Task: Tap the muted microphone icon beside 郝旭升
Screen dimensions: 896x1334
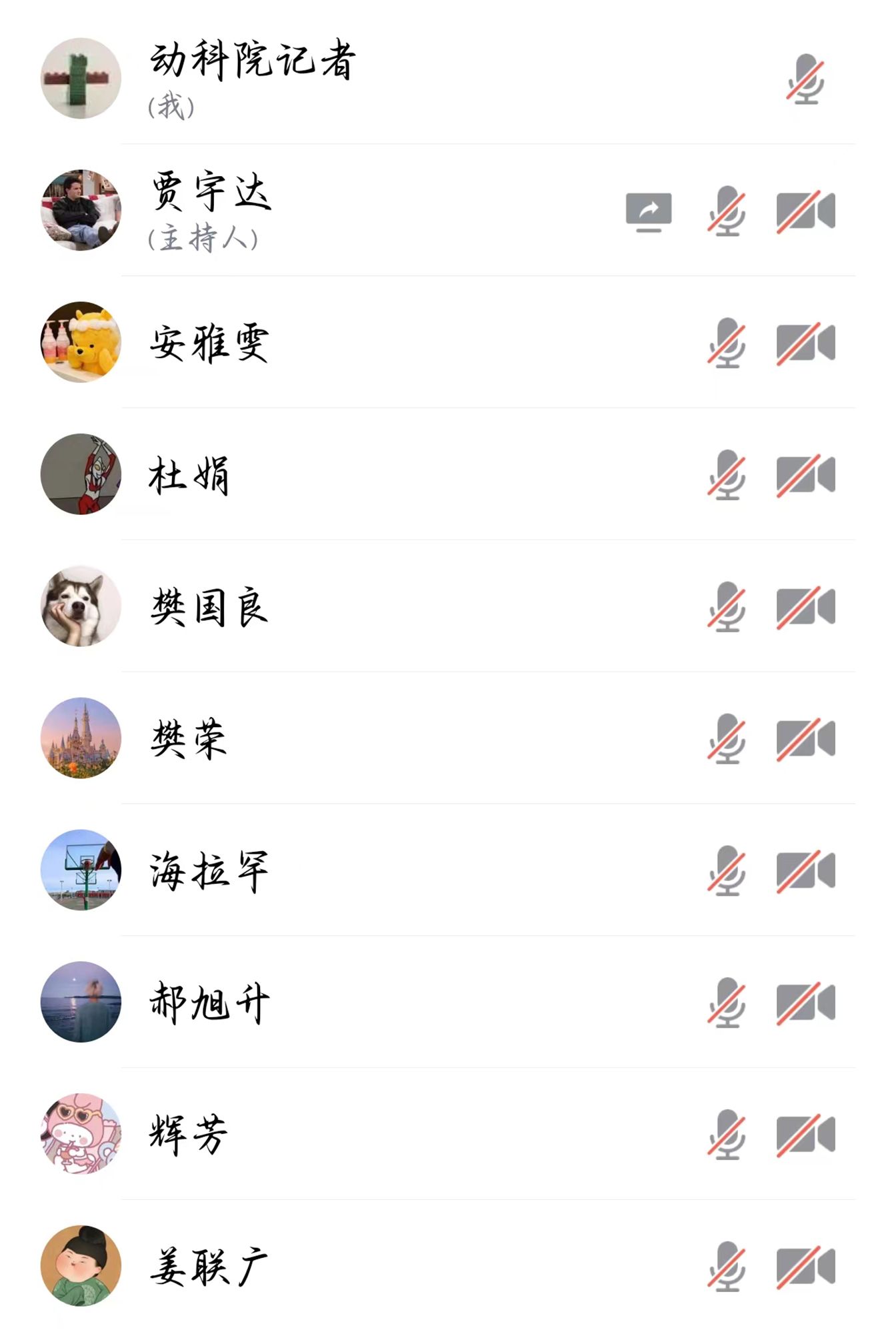Action: pos(727,1004)
